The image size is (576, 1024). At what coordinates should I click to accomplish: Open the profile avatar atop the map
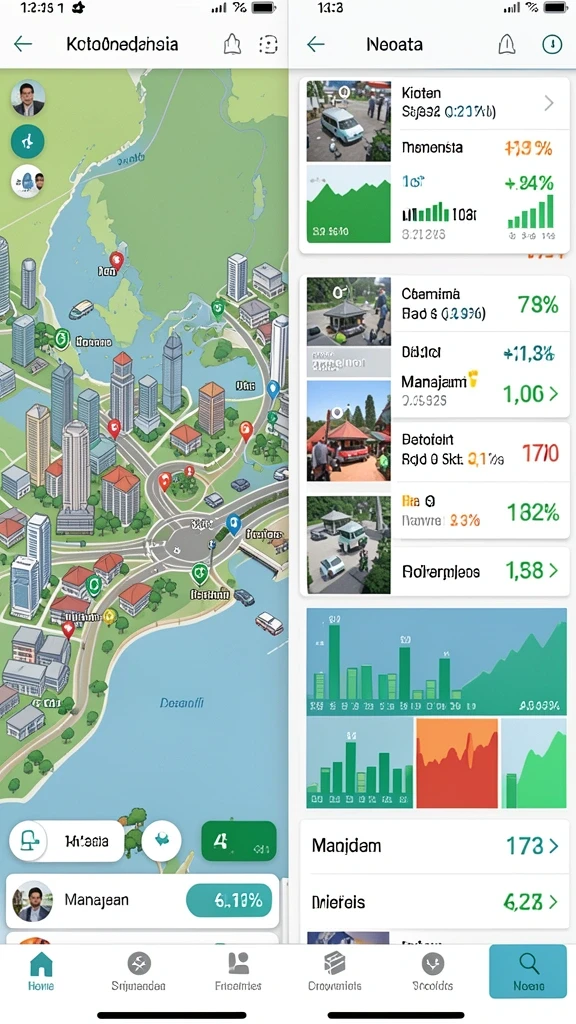pyautogui.click(x=28, y=99)
